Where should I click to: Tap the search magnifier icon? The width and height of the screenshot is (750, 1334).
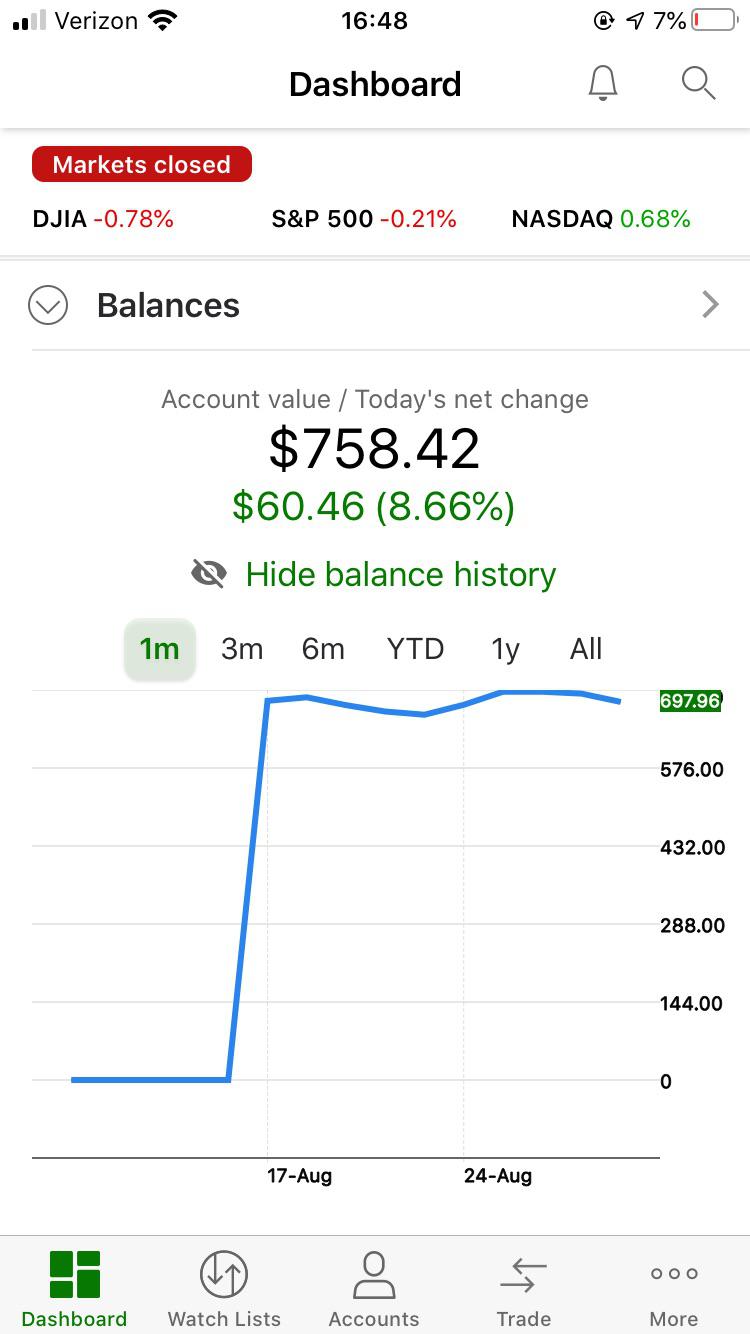click(x=698, y=84)
